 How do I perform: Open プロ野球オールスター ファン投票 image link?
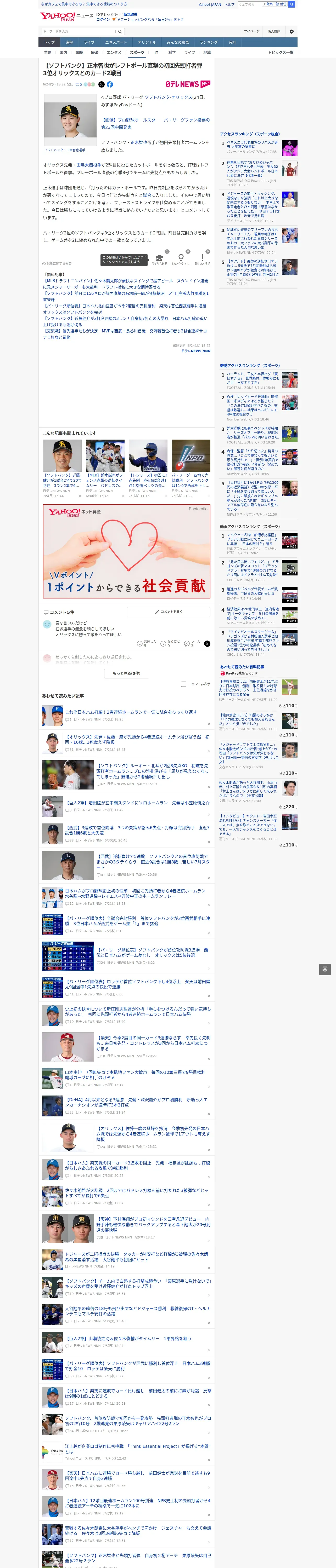[155, 124]
